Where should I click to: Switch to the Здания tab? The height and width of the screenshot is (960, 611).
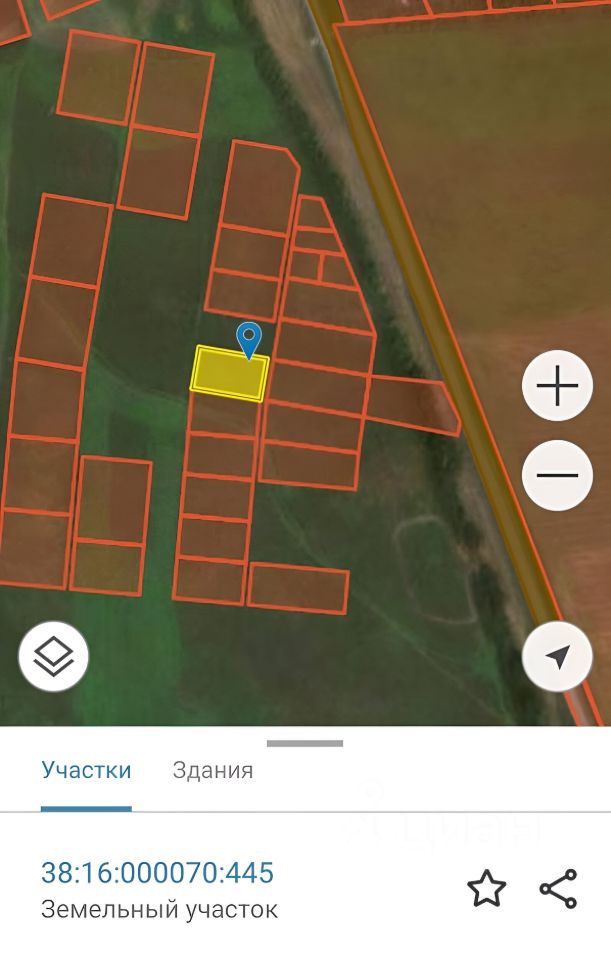pyautogui.click(x=213, y=770)
